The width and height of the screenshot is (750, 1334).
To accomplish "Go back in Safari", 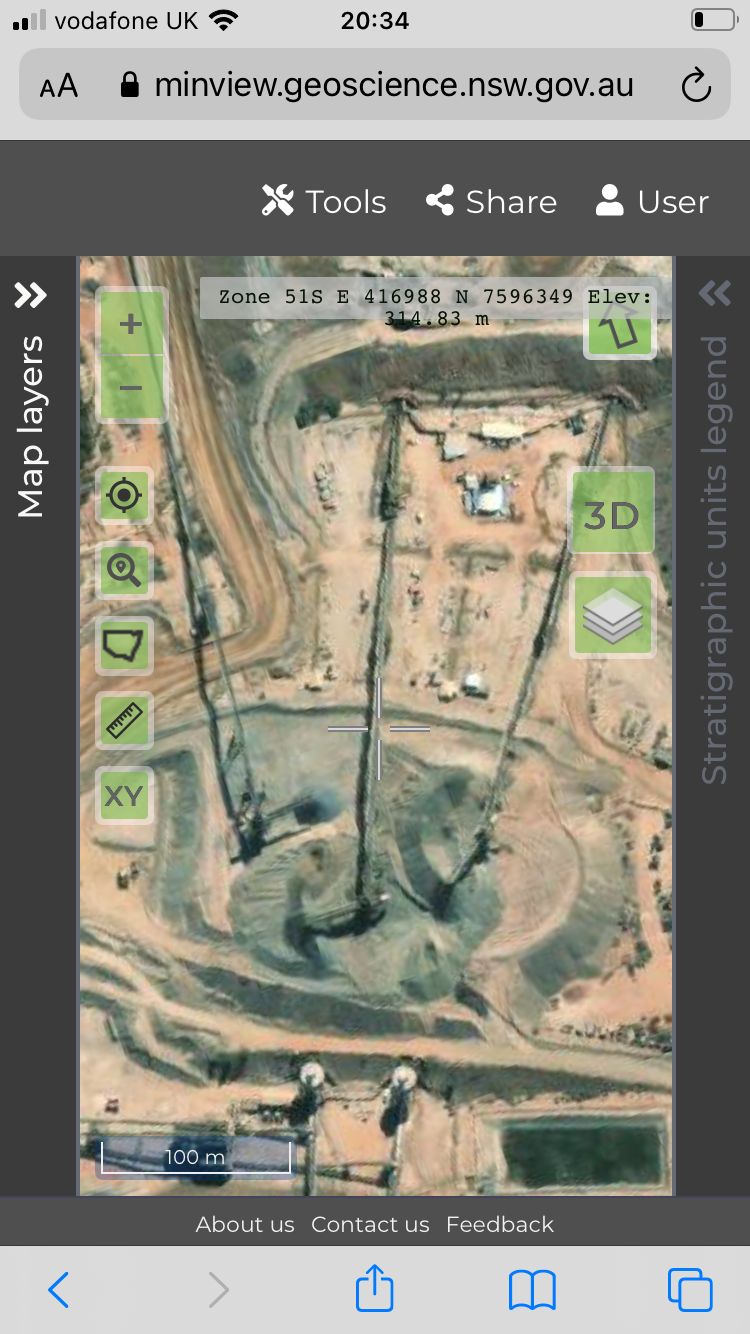I will click(59, 1290).
